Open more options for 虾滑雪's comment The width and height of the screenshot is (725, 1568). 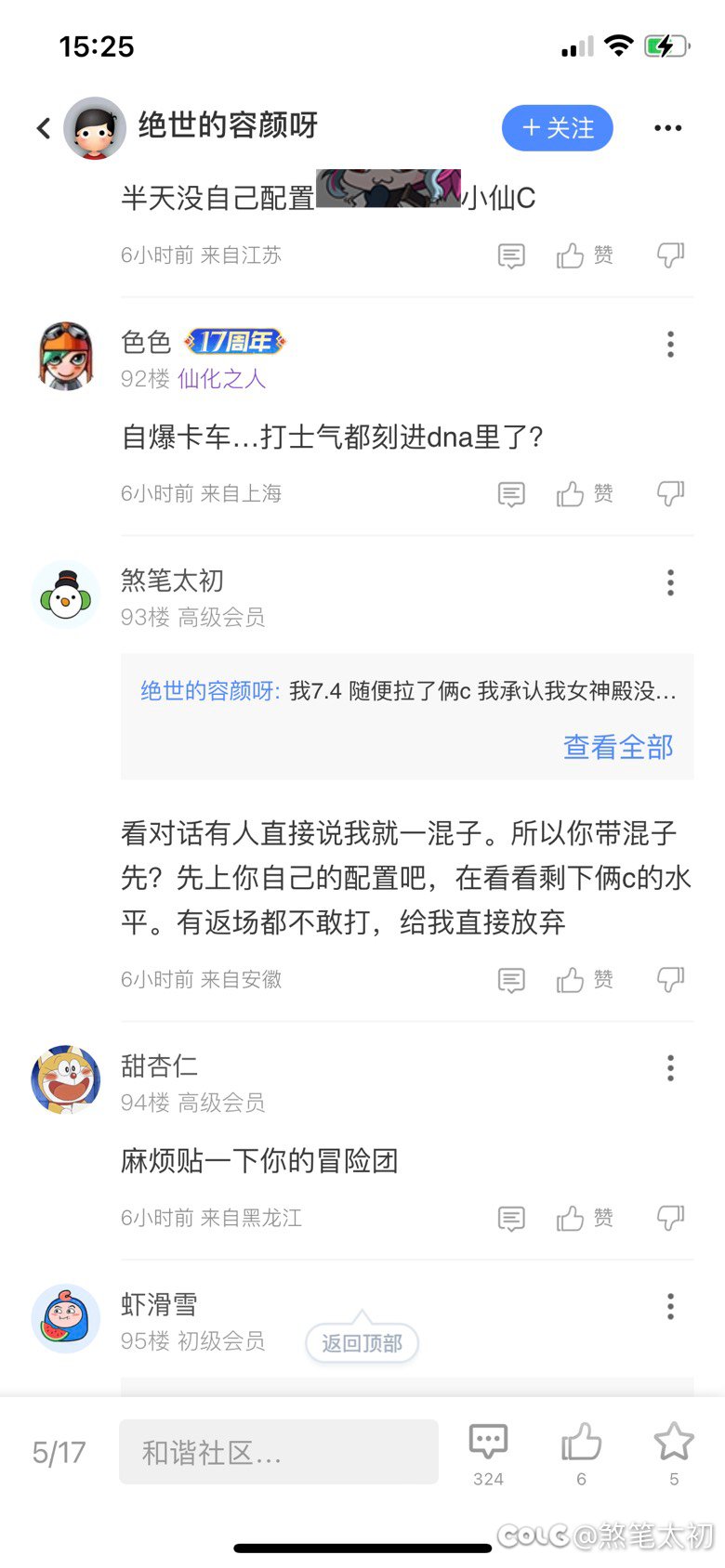point(670,1307)
